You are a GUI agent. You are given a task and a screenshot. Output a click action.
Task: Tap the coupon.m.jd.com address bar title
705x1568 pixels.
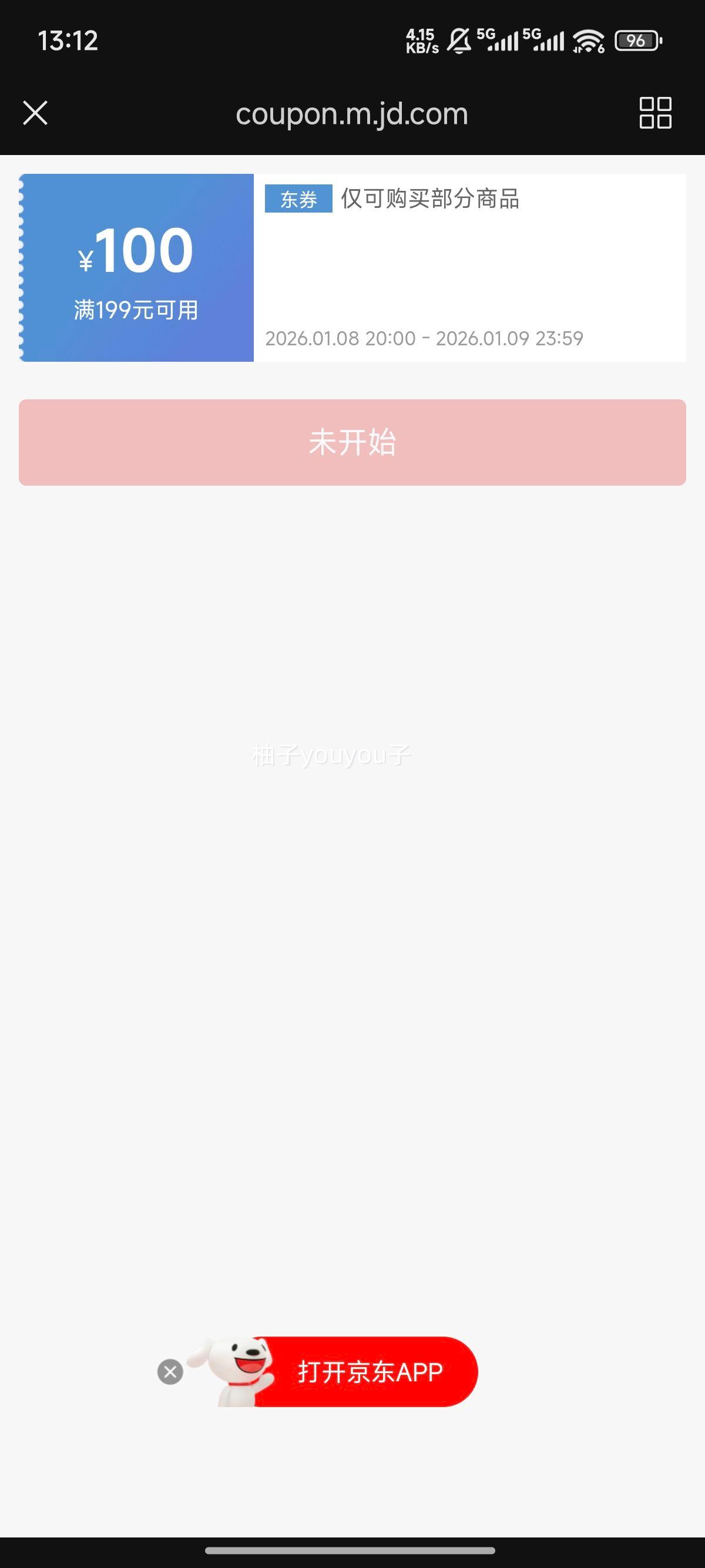pos(352,113)
